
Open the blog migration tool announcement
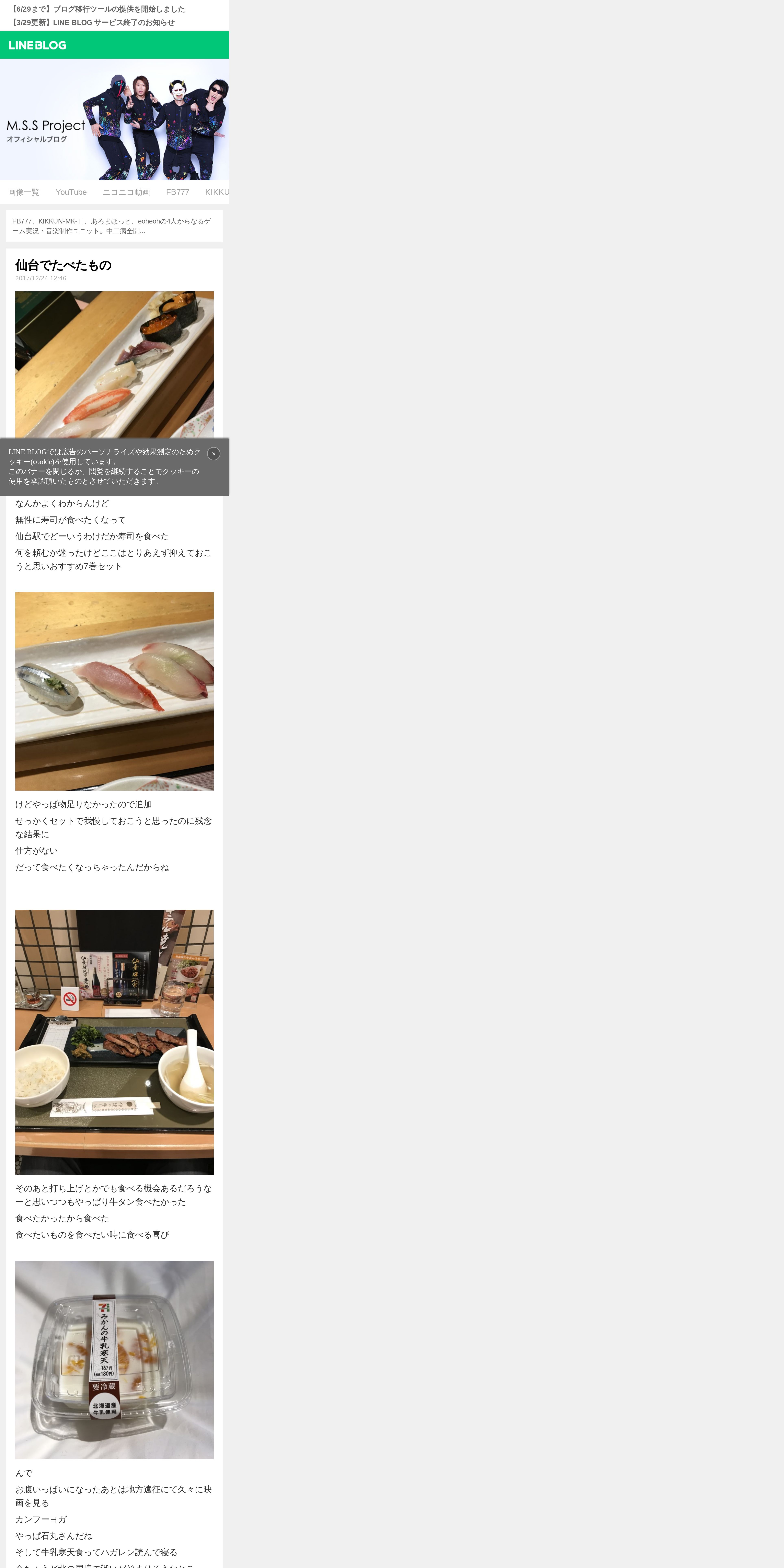(x=97, y=9)
